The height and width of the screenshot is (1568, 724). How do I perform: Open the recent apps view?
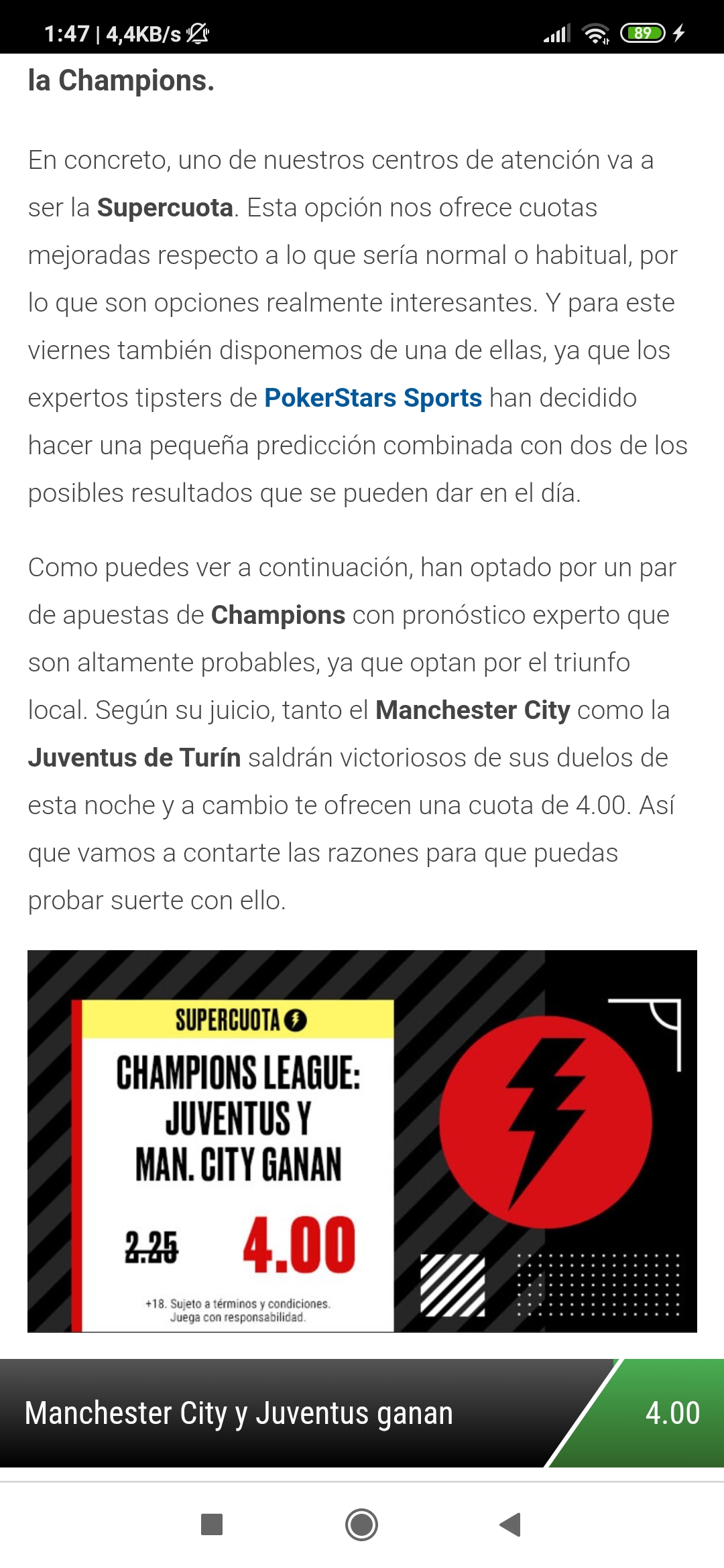(x=212, y=1524)
